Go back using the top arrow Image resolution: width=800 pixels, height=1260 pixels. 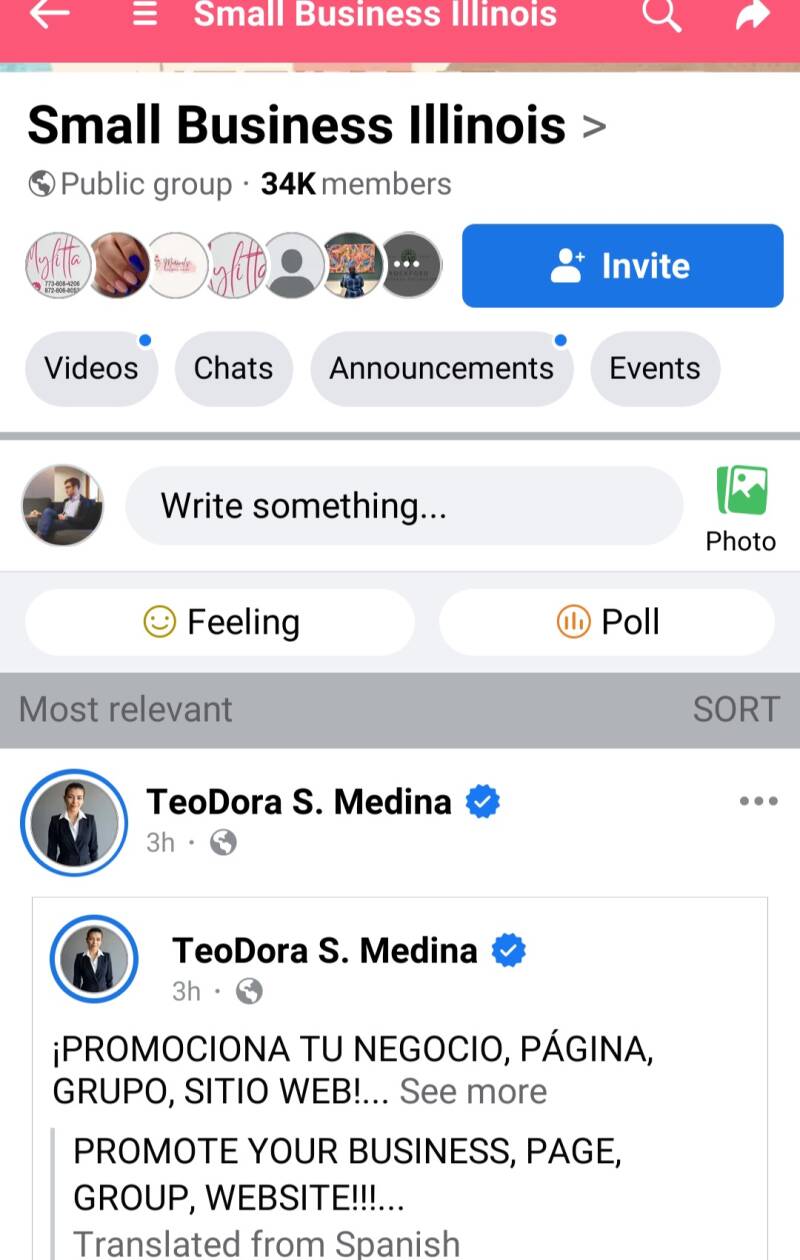pyautogui.click(x=50, y=15)
